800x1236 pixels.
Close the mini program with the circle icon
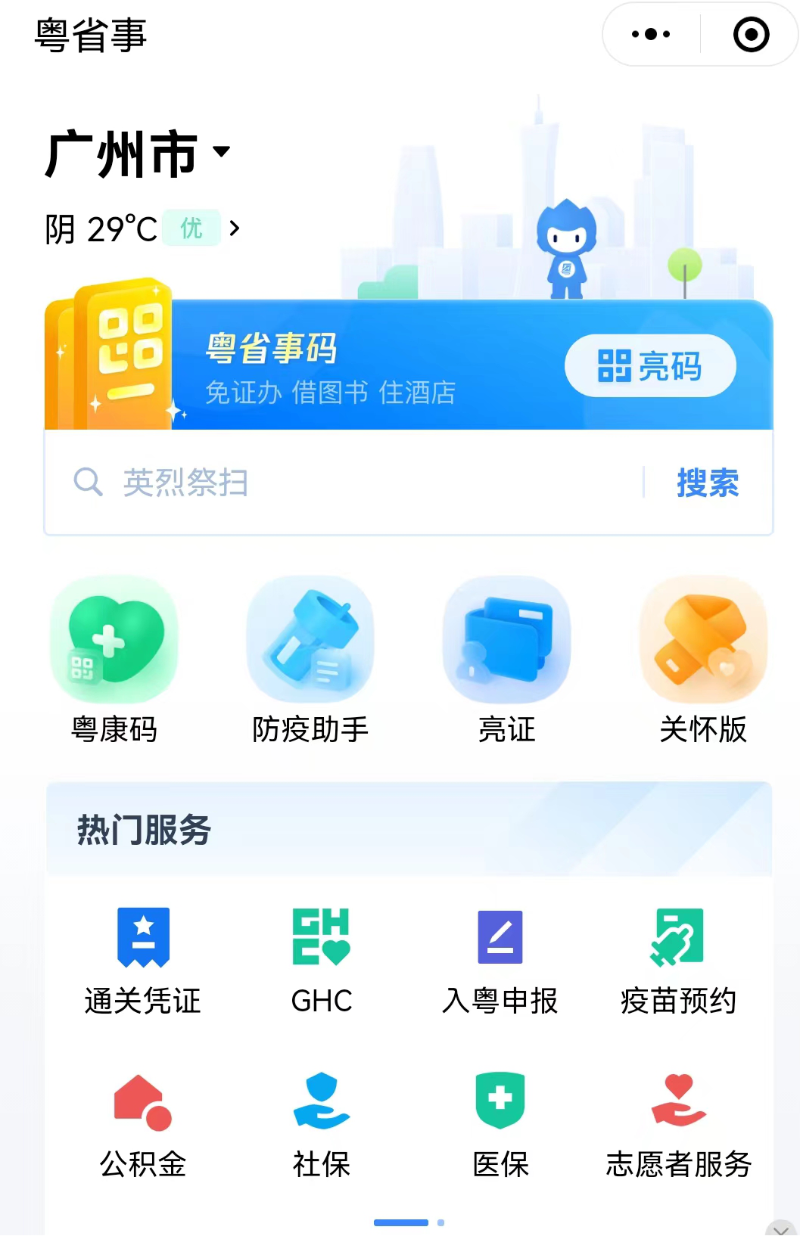(751, 35)
